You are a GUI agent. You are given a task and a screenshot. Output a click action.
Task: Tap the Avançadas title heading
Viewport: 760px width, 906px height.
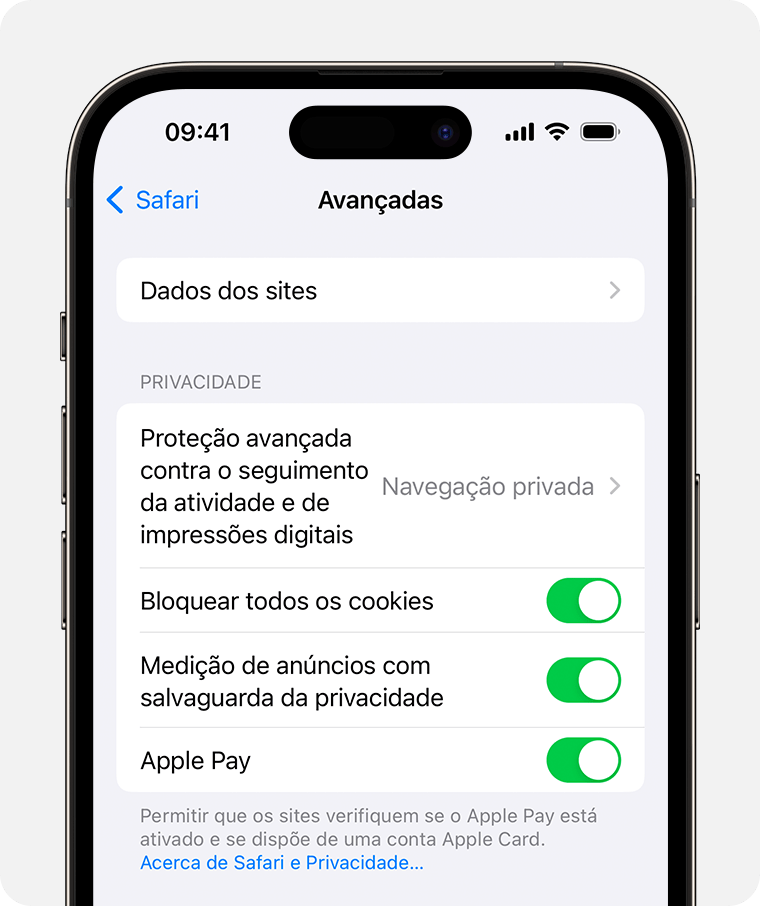(x=380, y=200)
